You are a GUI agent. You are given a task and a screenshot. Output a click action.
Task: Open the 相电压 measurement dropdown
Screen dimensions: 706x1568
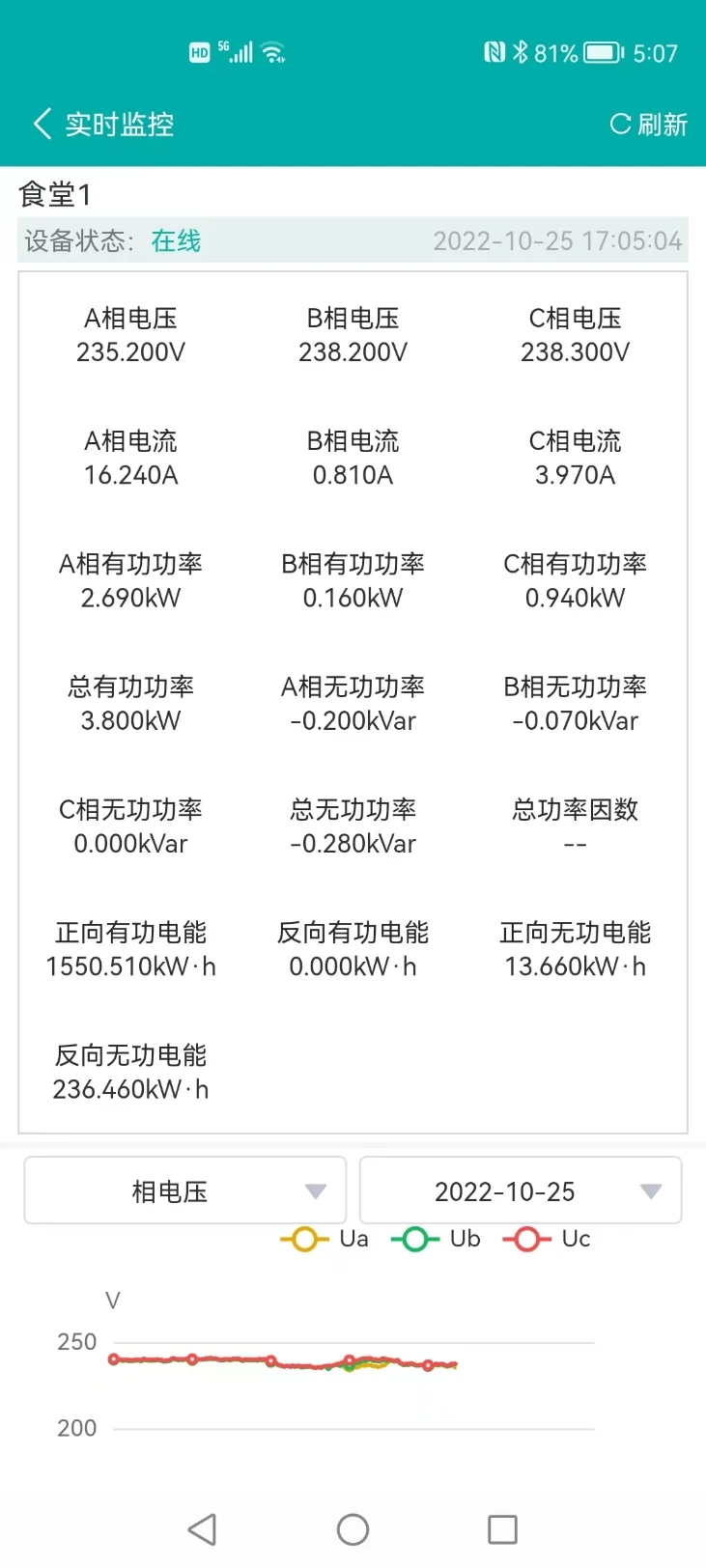point(184,1190)
